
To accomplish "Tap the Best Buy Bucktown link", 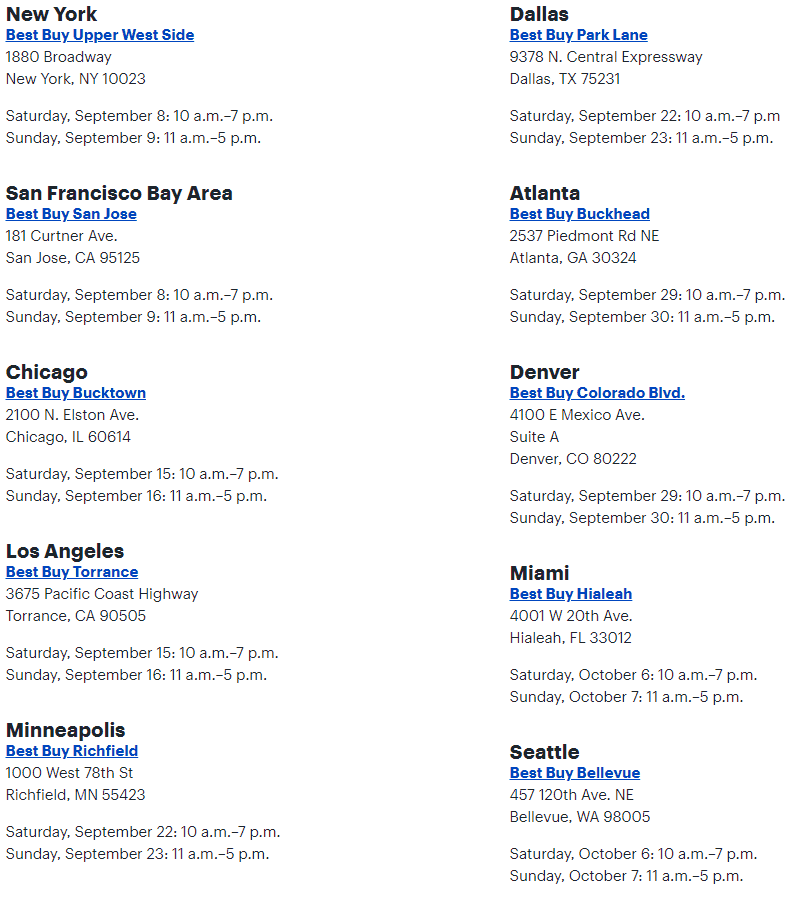I will 76,393.
